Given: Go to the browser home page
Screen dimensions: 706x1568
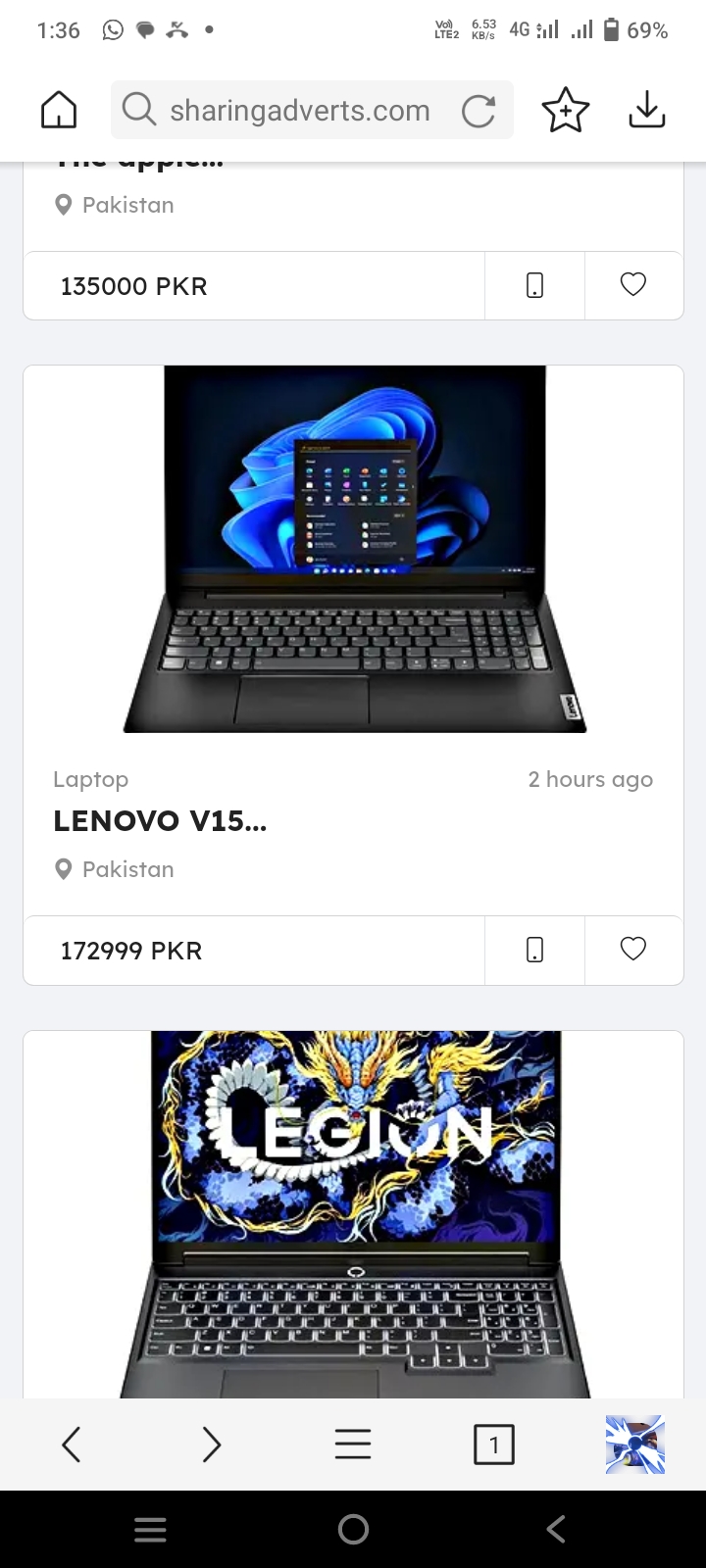Looking at the screenshot, I should pyautogui.click(x=59, y=110).
